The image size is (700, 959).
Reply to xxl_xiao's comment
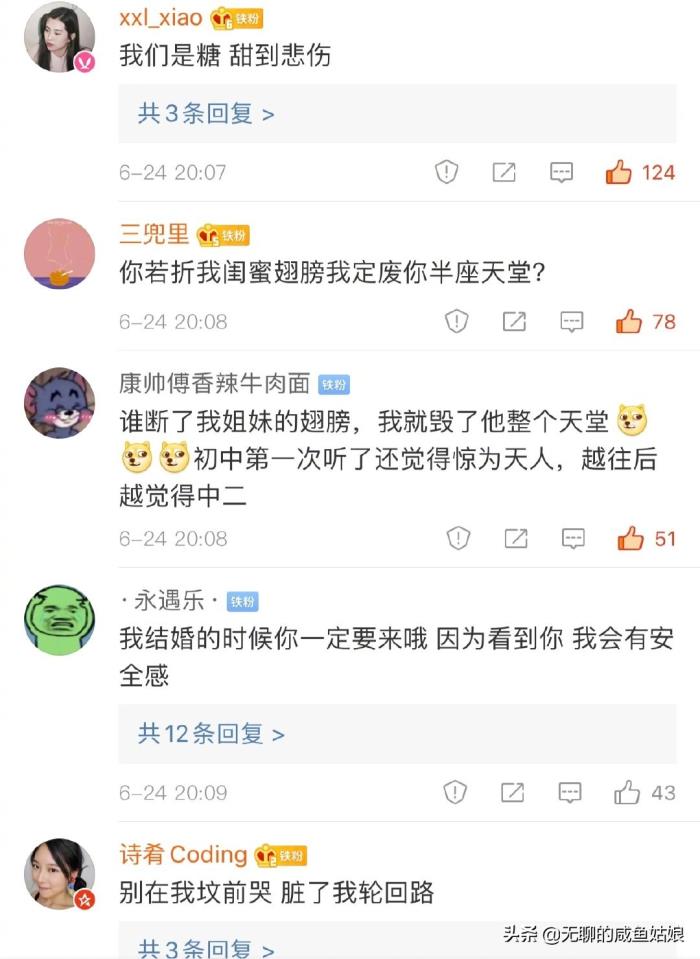point(561,172)
